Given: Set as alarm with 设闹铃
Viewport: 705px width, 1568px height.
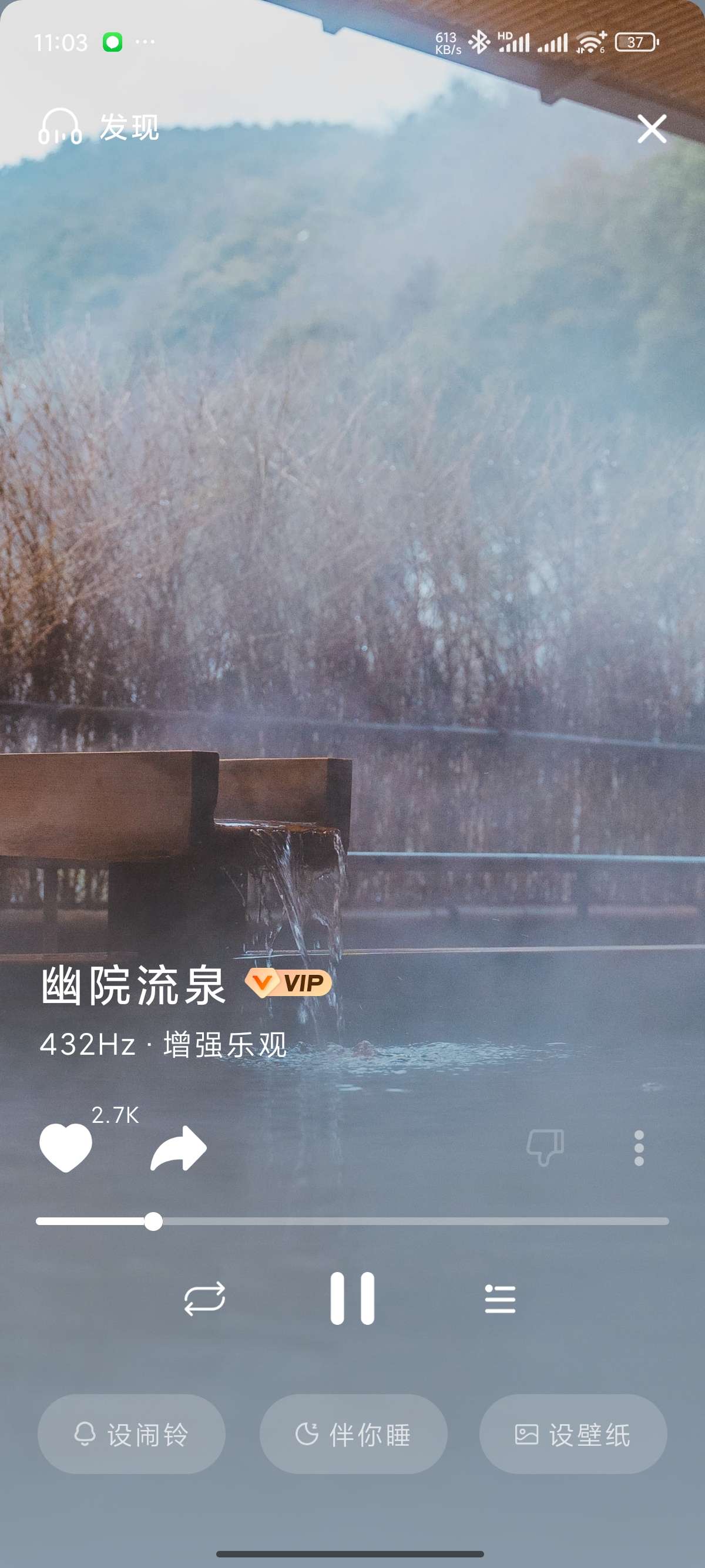Looking at the screenshot, I should click(x=132, y=1434).
